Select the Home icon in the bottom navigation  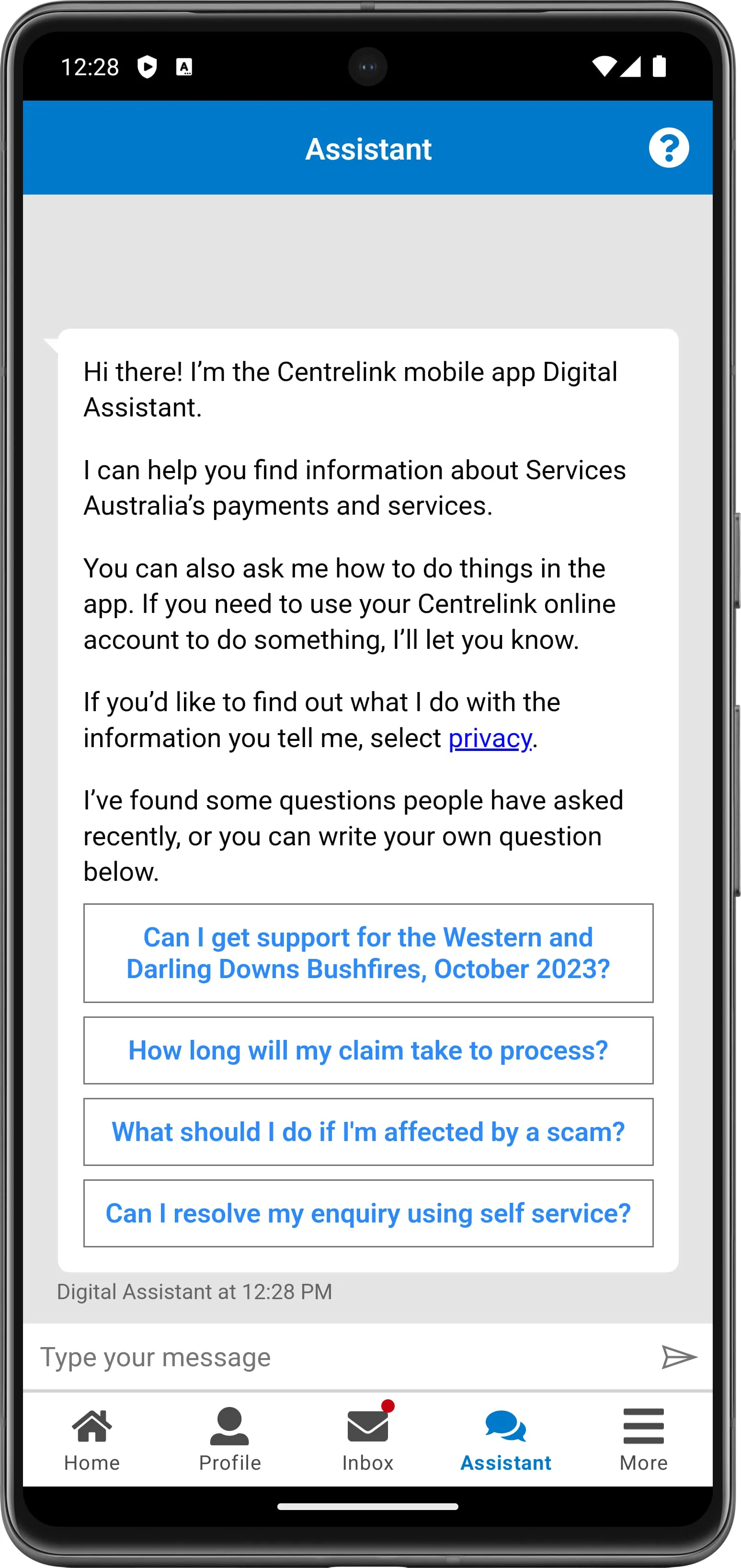(x=92, y=1426)
